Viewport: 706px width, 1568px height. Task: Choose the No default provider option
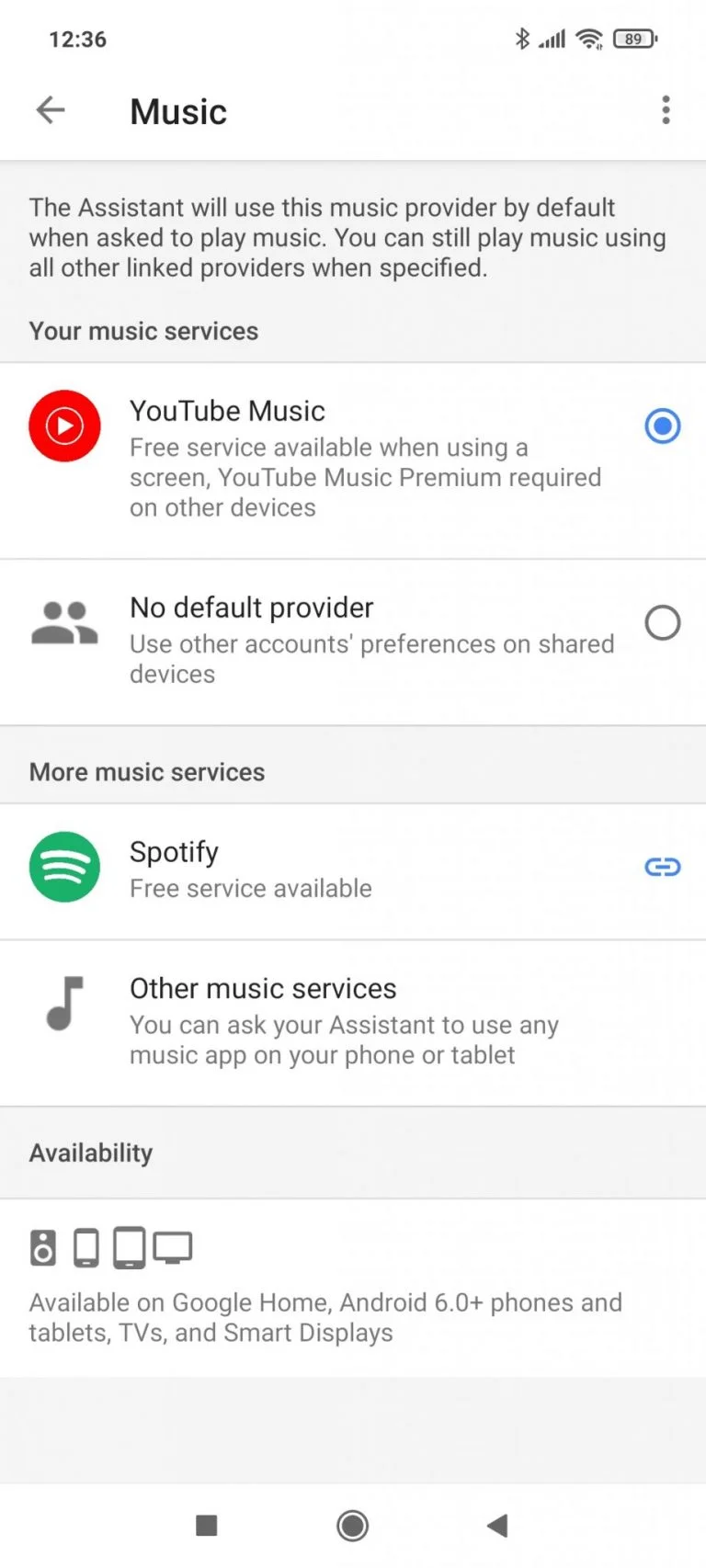tap(662, 623)
